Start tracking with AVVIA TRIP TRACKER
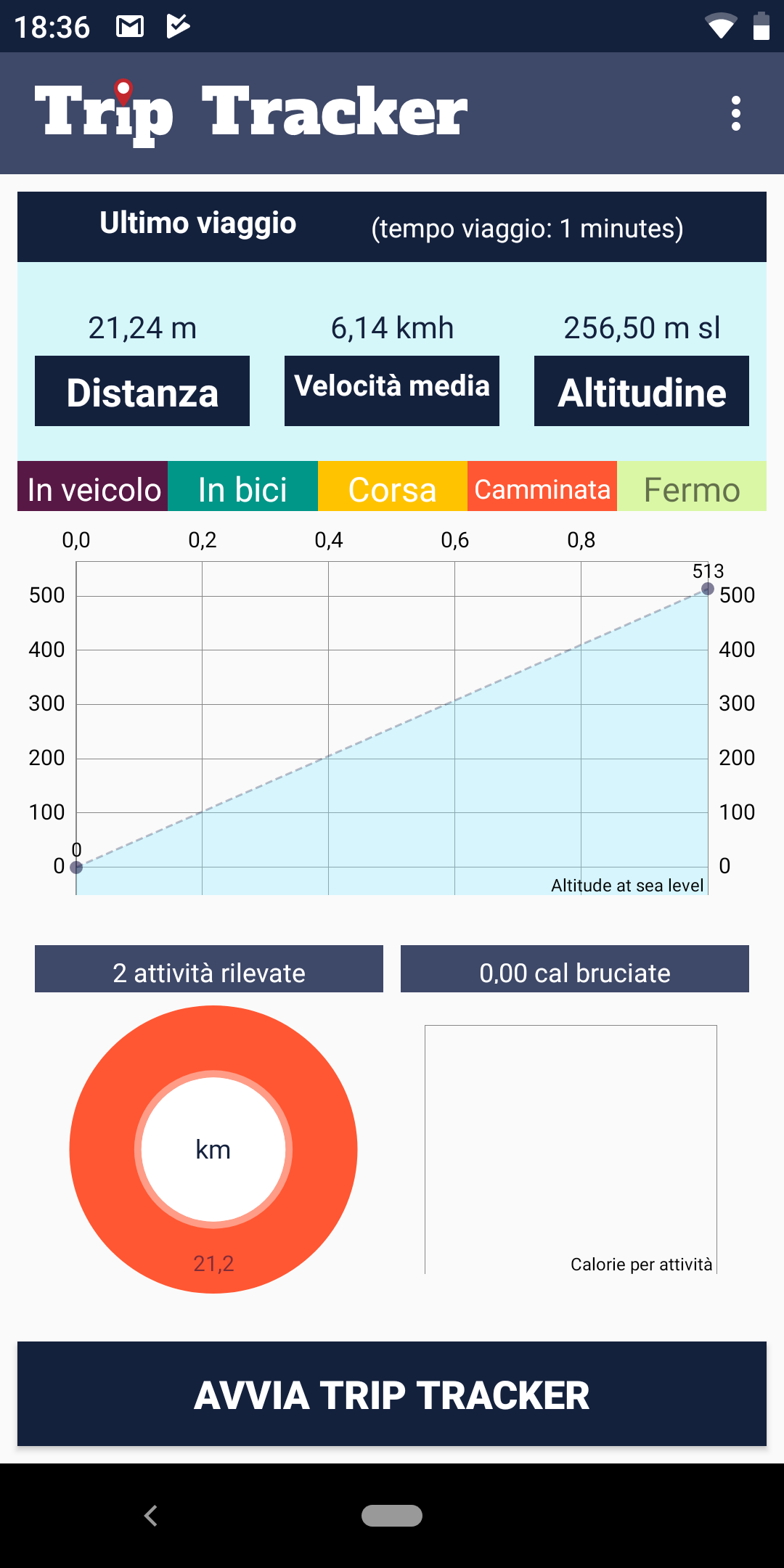This screenshot has width=784, height=1568. click(x=392, y=1394)
